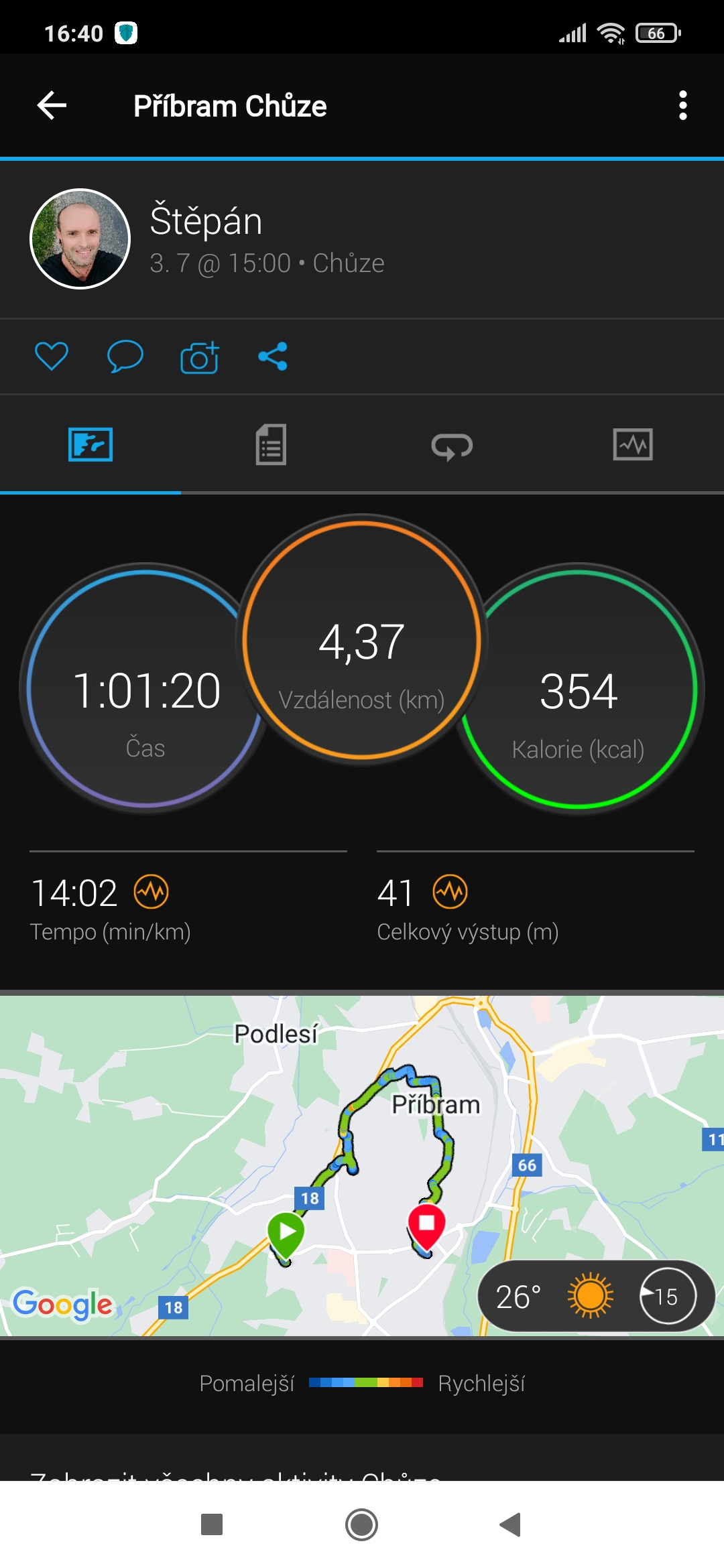The width and height of the screenshot is (724, 1568).
Task: Open recent apps from navigation bar
Action: tap(212, 1524)
